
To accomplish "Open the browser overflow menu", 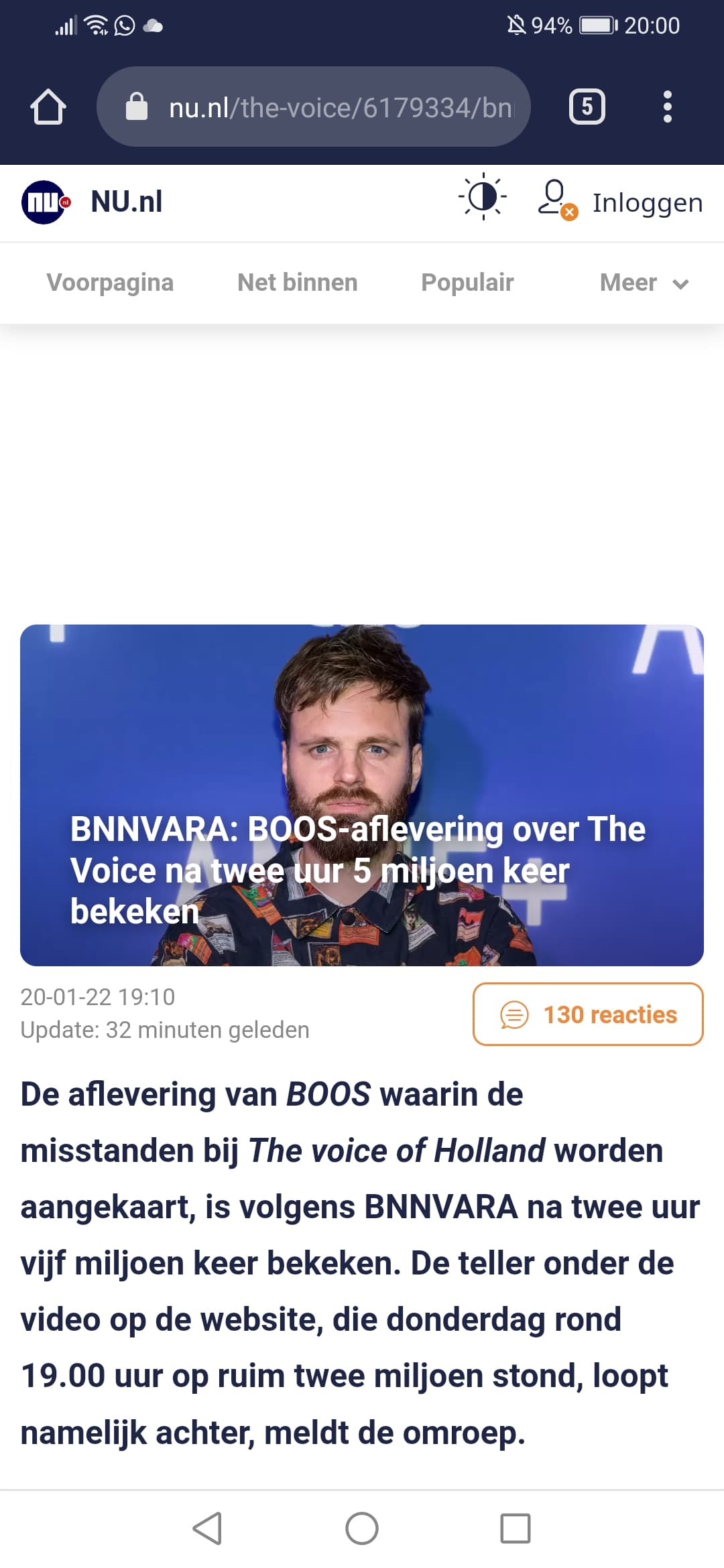I will pos(667,107).
